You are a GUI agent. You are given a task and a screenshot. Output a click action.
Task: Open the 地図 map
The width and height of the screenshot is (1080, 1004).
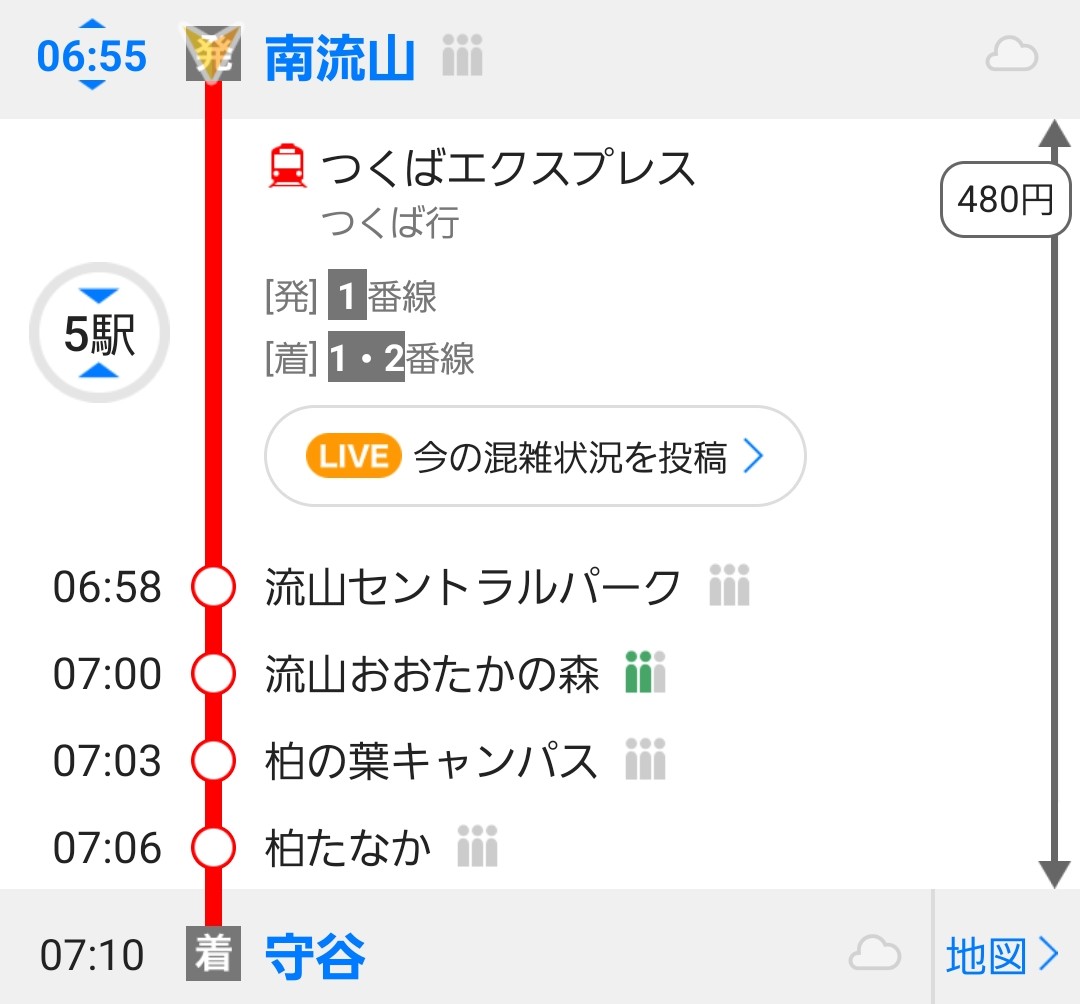[x=1002, y=956]
